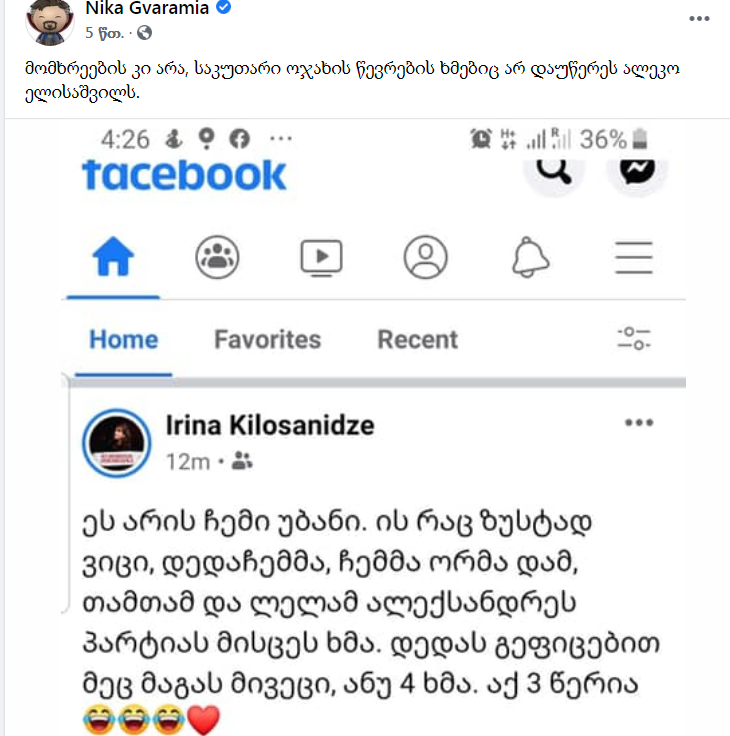Open the Profile icon in the navigation bar
Viewport: 730px width, 736px height.
(426, 257)
